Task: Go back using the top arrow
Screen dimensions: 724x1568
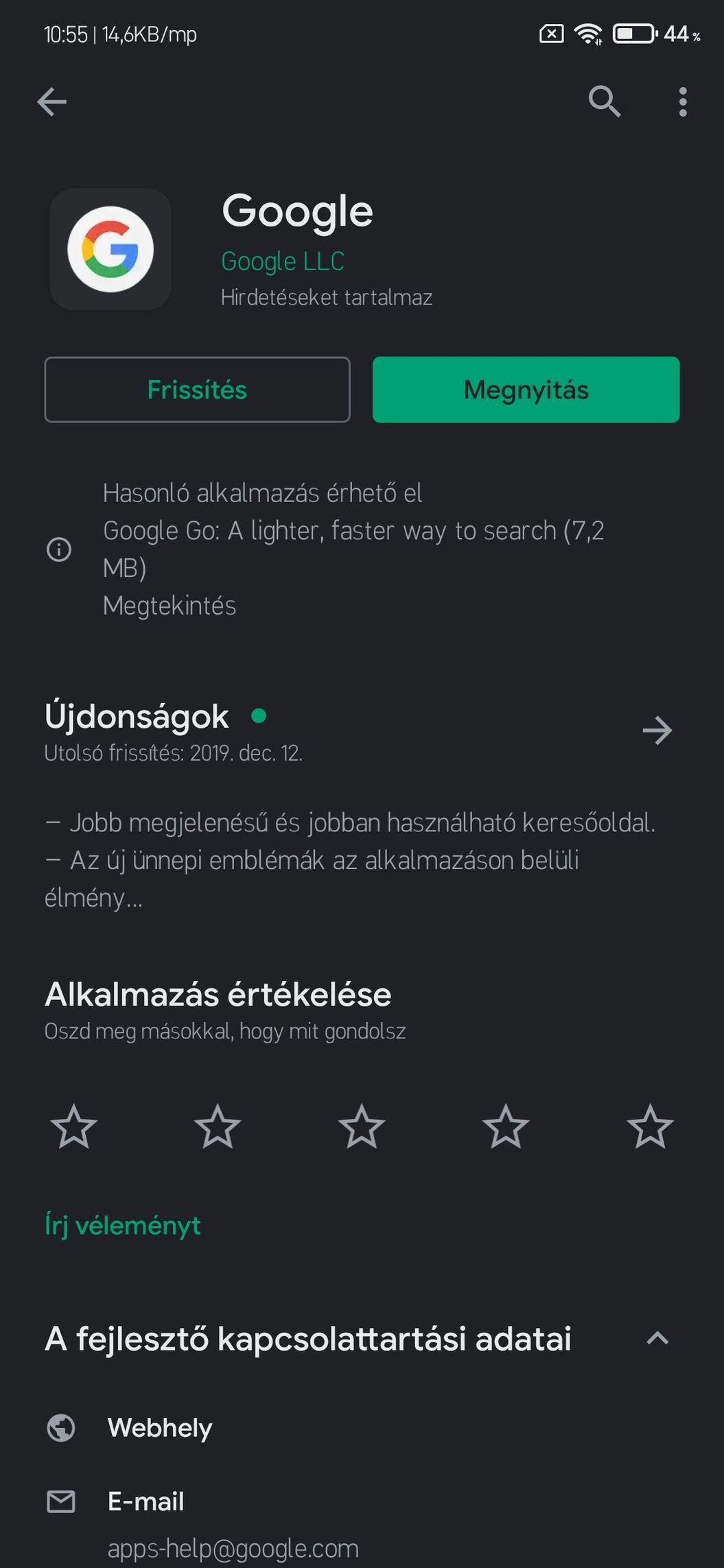Action: (52, 102)
